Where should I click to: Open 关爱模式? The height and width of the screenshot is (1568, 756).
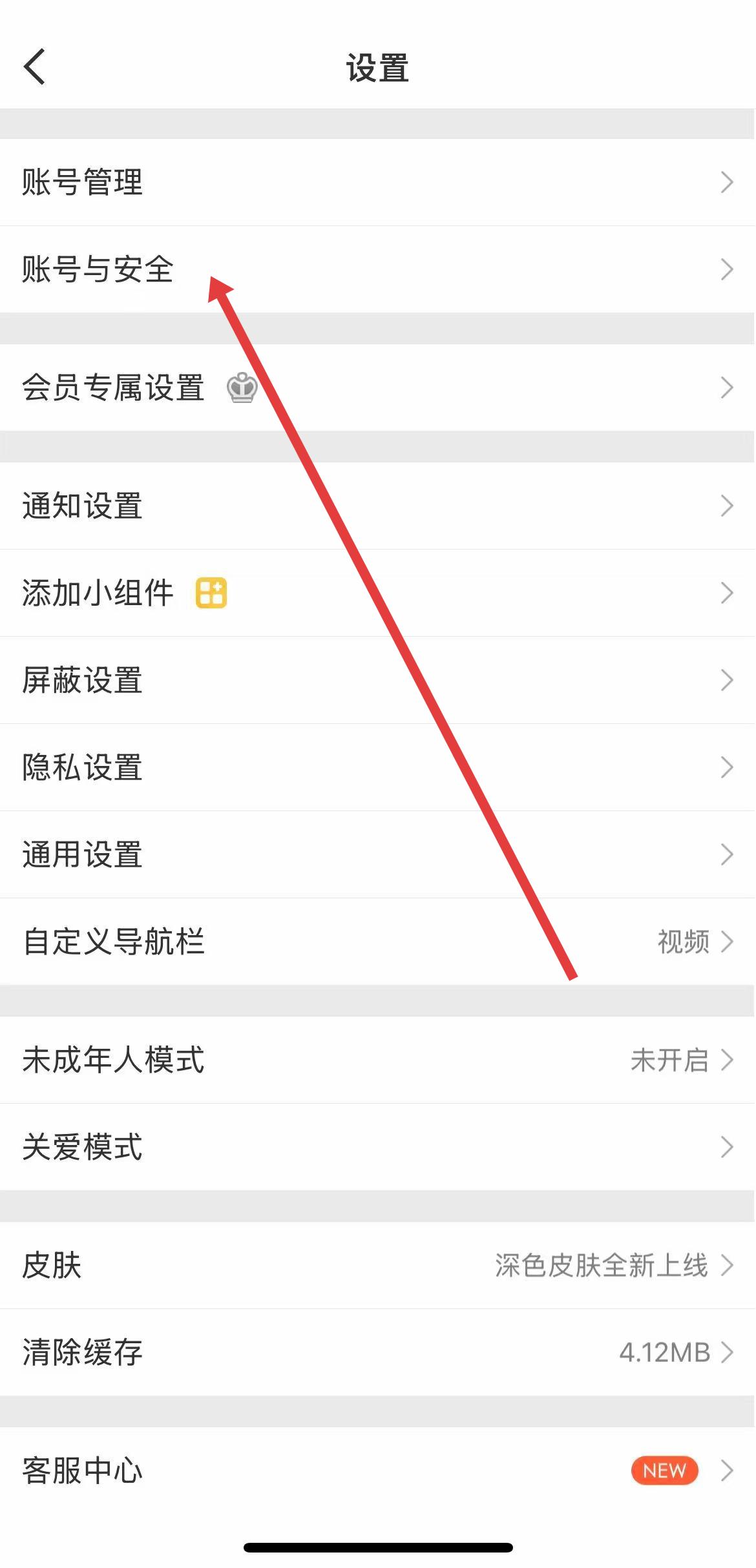click(378, 1147)
